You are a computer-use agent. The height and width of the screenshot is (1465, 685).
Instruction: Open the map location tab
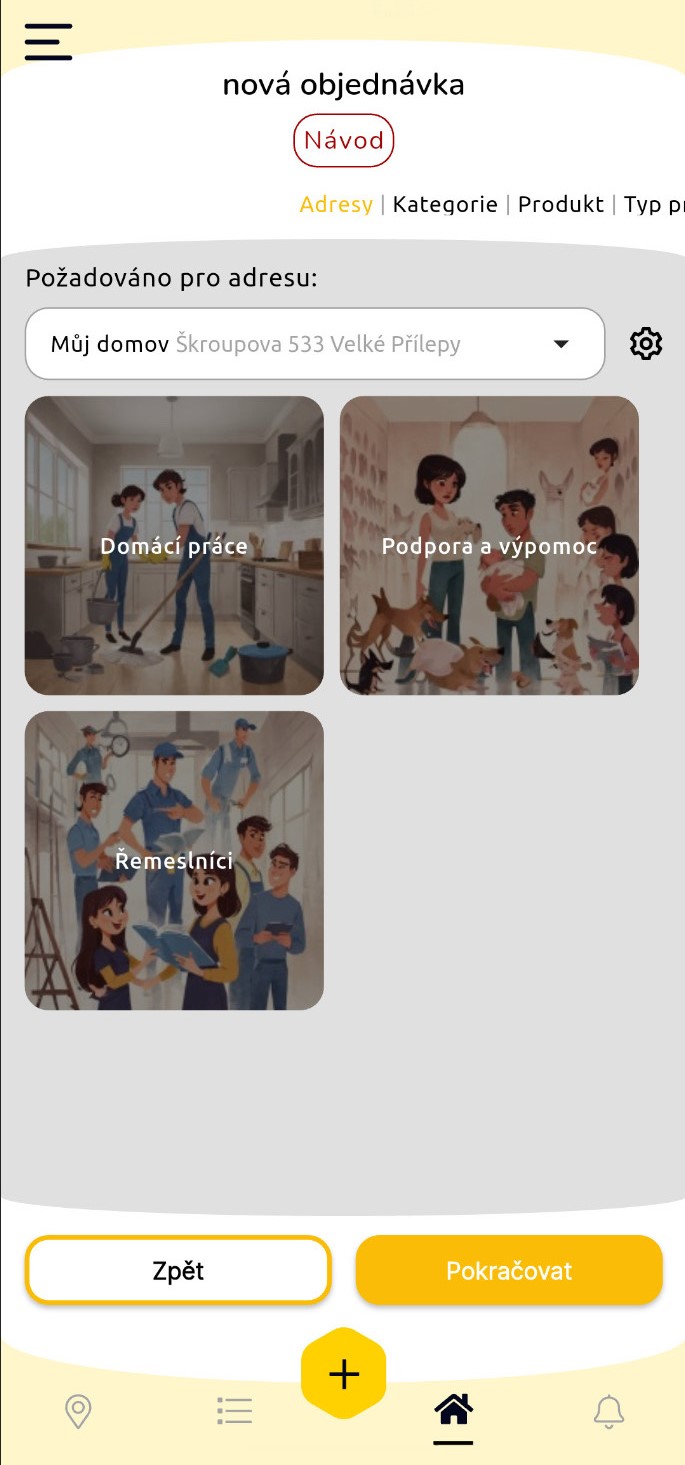(78, 1411)
